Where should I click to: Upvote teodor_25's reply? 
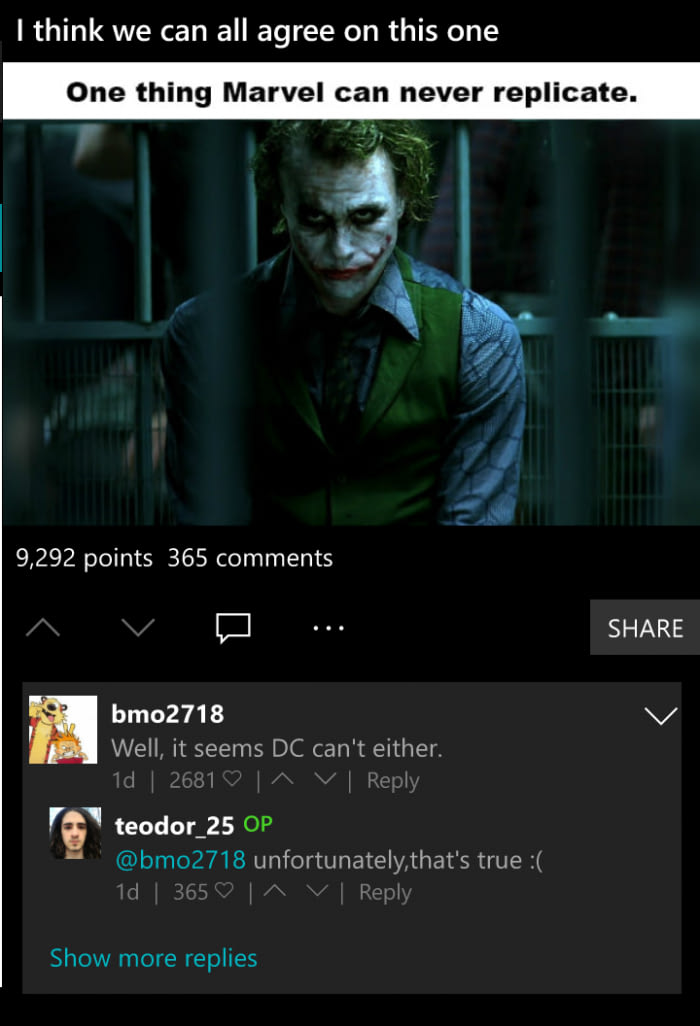[277, 893]
